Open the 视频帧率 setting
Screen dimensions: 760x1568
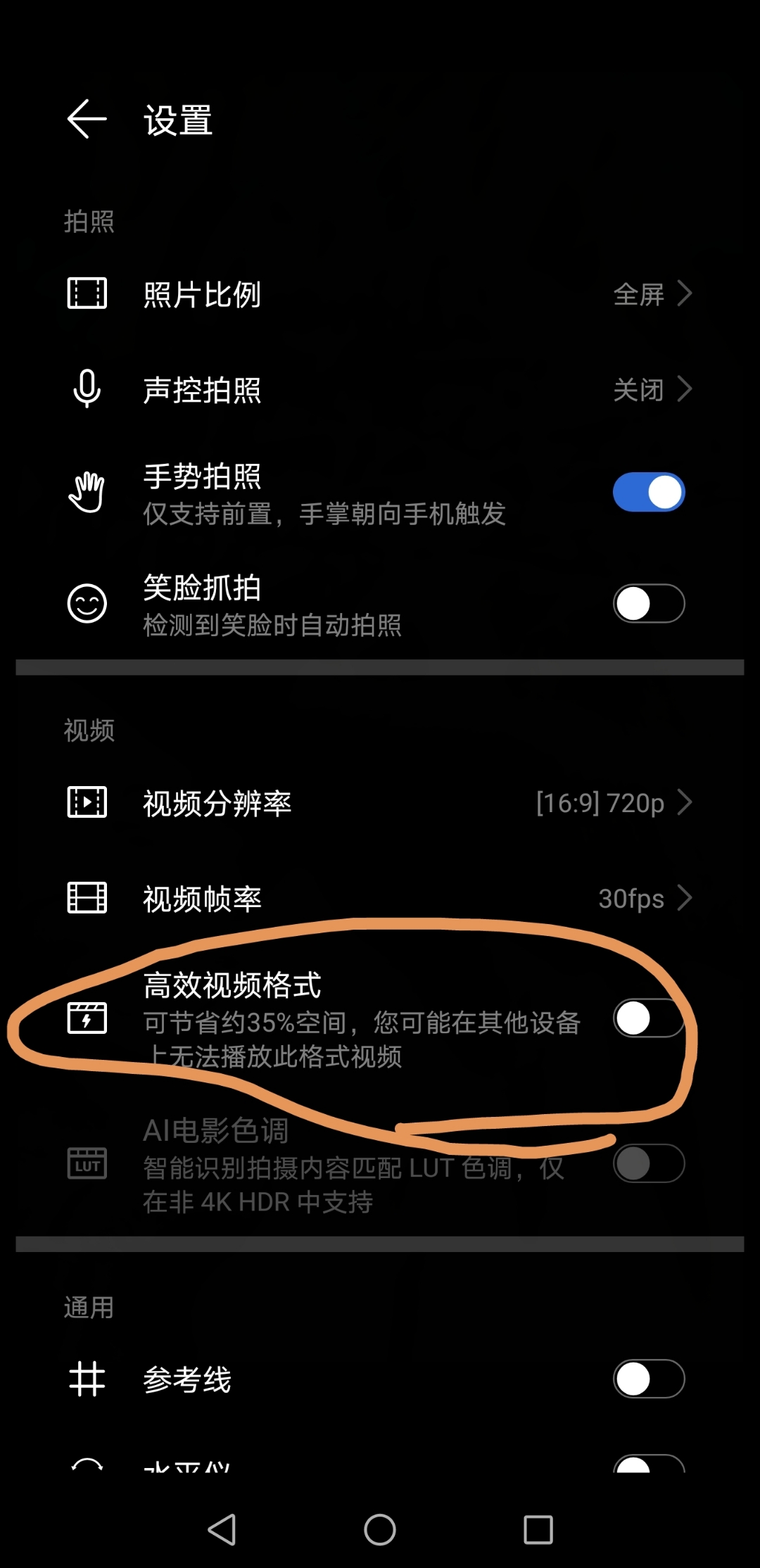380,898
